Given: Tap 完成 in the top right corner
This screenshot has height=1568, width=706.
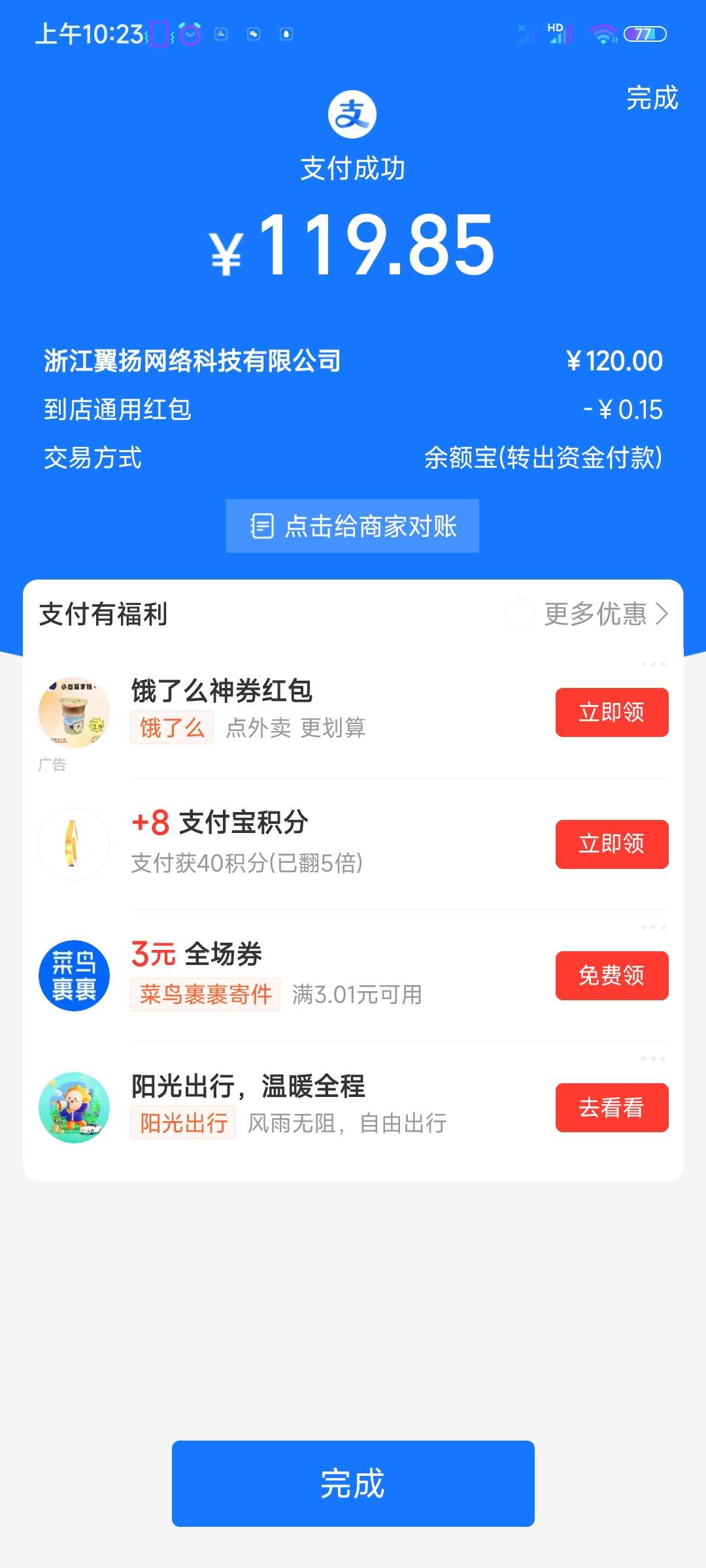Looking at the screenshot, I should click(652, 98).
